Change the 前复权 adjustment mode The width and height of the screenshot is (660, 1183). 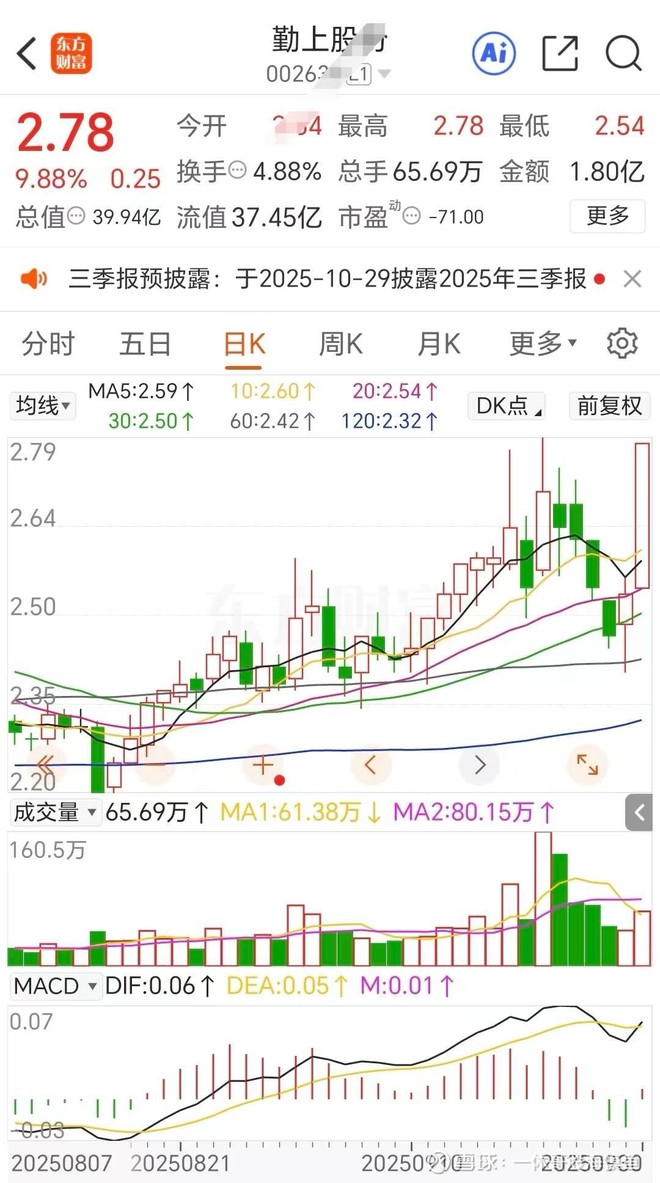point(609,405)
